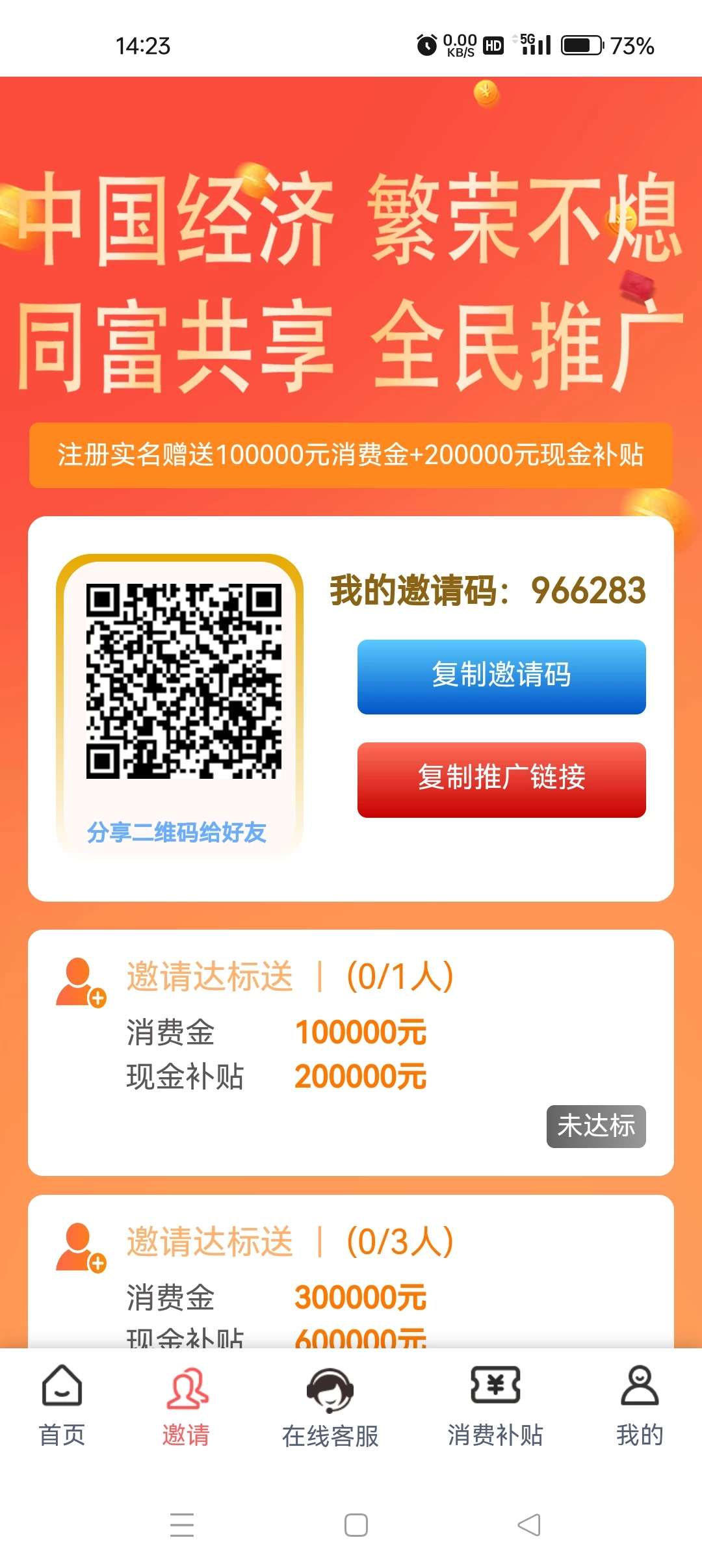Screen dimensions: 702x1568
Task: Go to the 我的 profile tab
Action: [x=640, y=1405]
